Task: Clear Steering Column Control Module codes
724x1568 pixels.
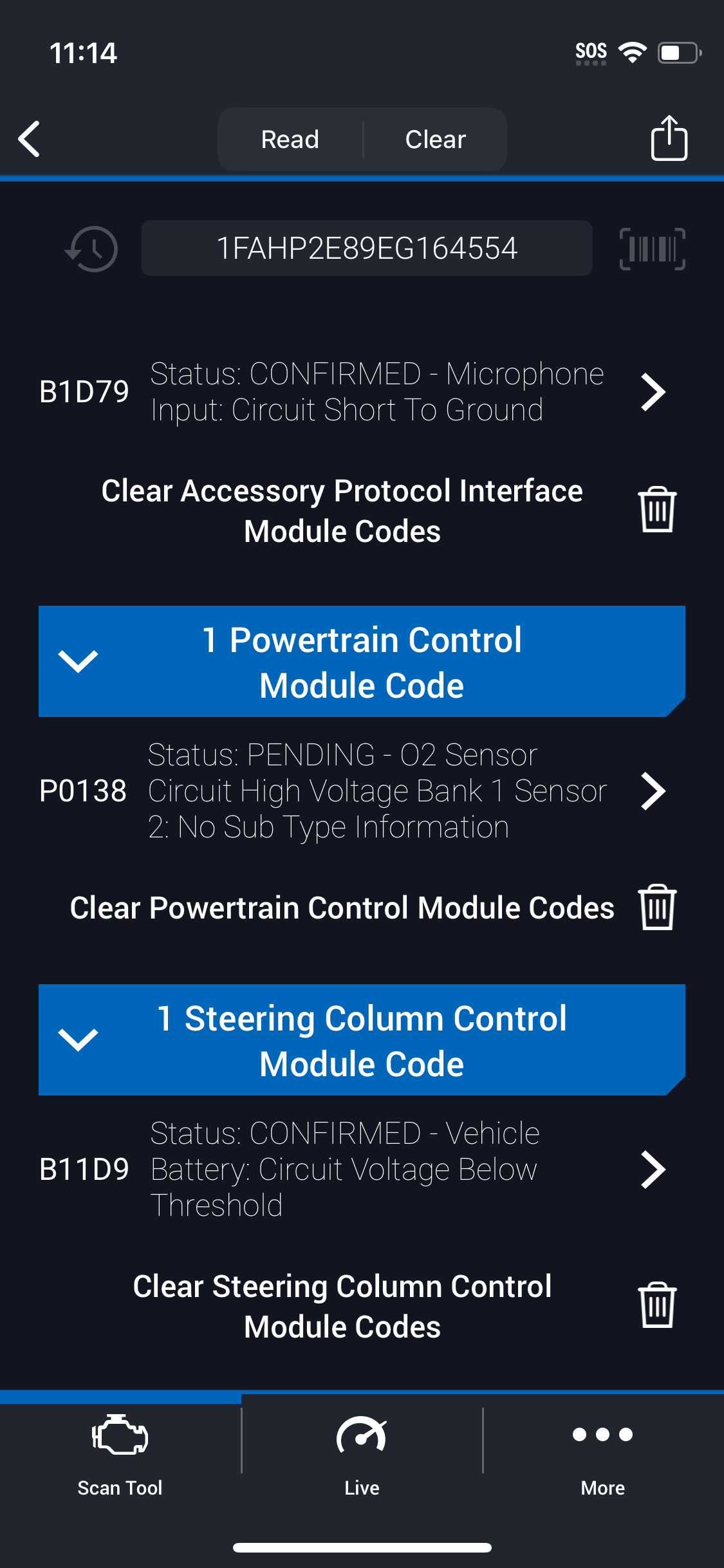Action: tap(362, 1306)
